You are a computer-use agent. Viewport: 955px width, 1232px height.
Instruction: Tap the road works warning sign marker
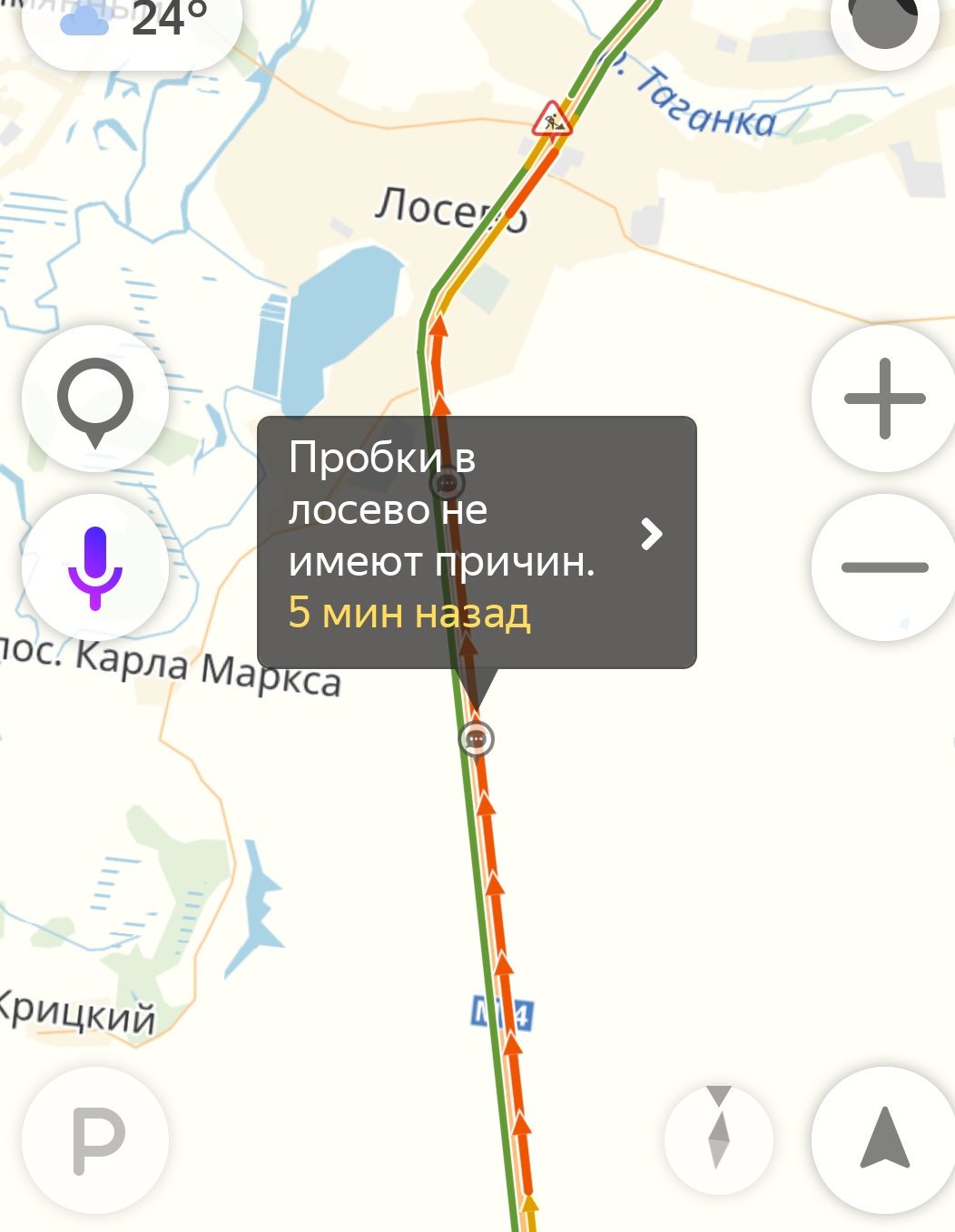coord(551,119)
